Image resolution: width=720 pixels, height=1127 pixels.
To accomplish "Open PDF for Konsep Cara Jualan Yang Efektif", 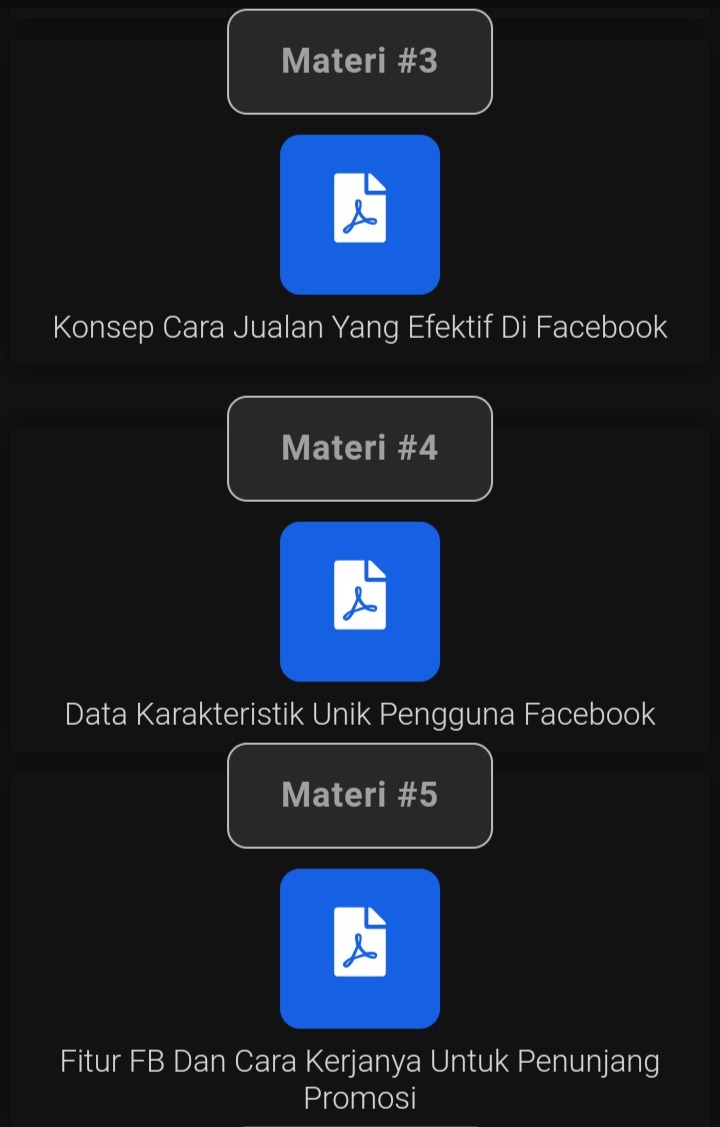I will click(360, 215).
